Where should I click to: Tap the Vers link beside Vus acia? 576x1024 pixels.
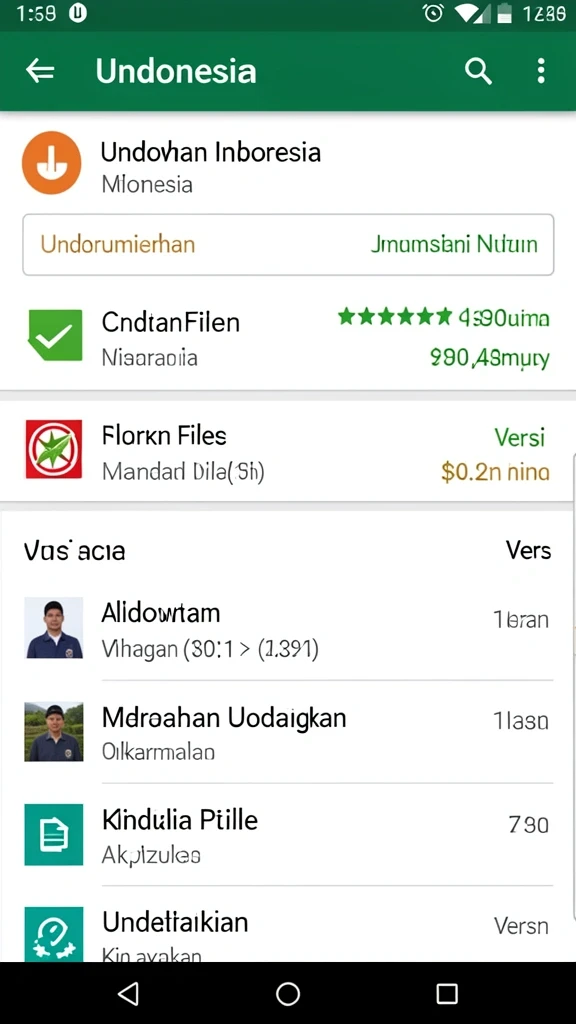[528, 551]
